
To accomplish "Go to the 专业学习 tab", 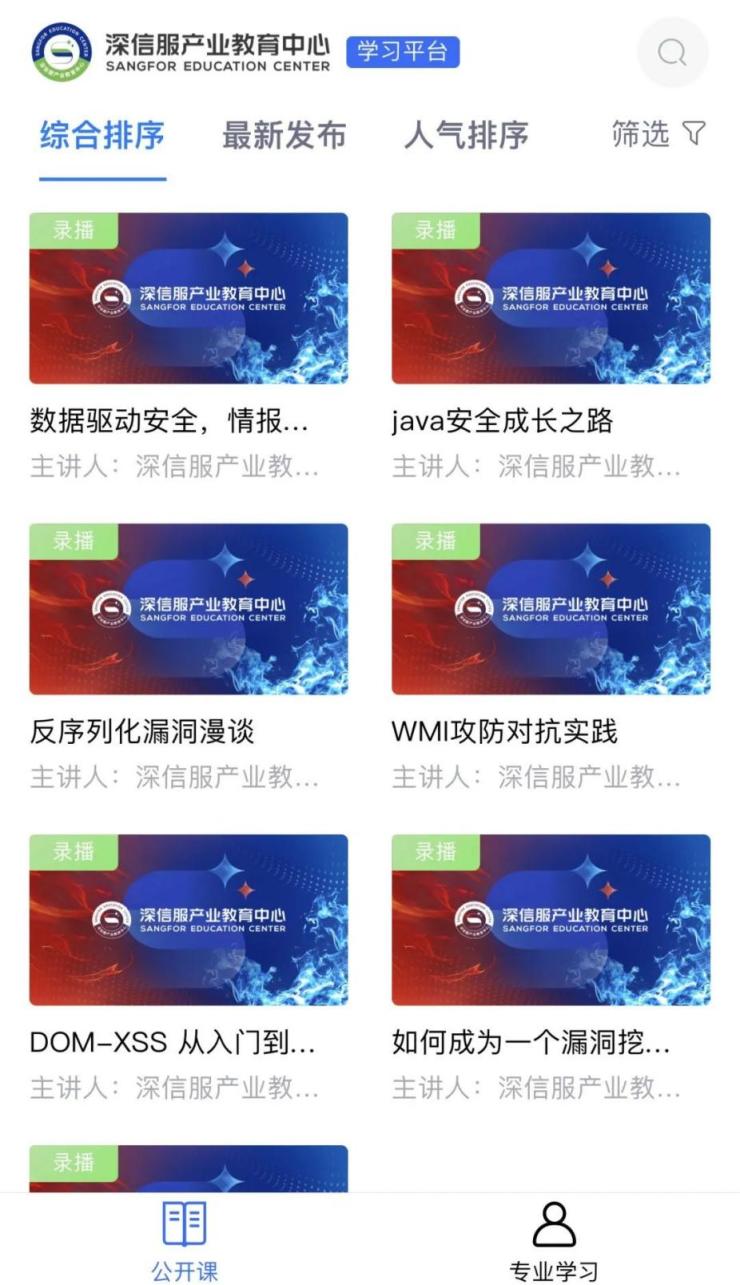I will tap(554, 1242).
